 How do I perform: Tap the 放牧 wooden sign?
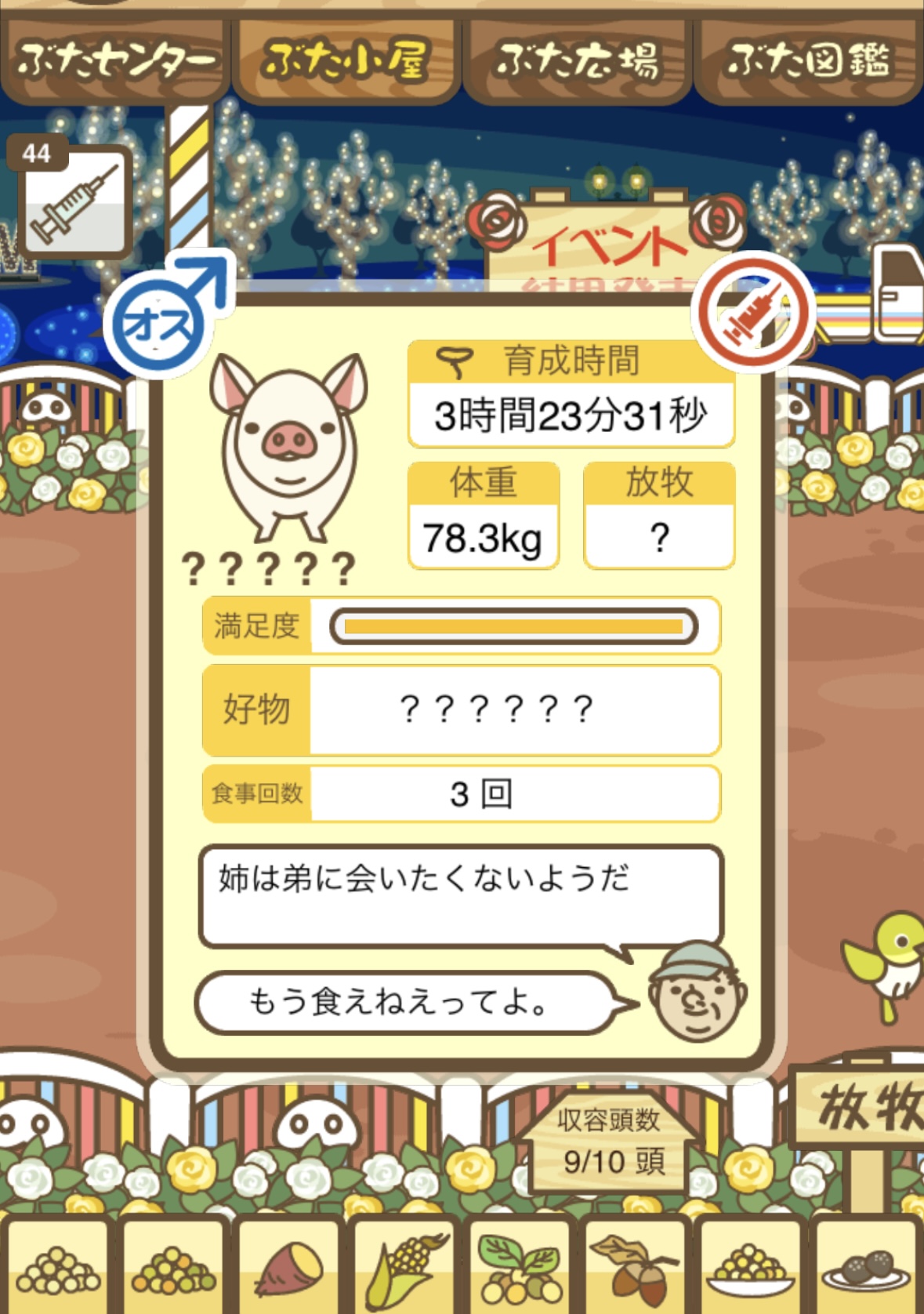point(864,1107)
